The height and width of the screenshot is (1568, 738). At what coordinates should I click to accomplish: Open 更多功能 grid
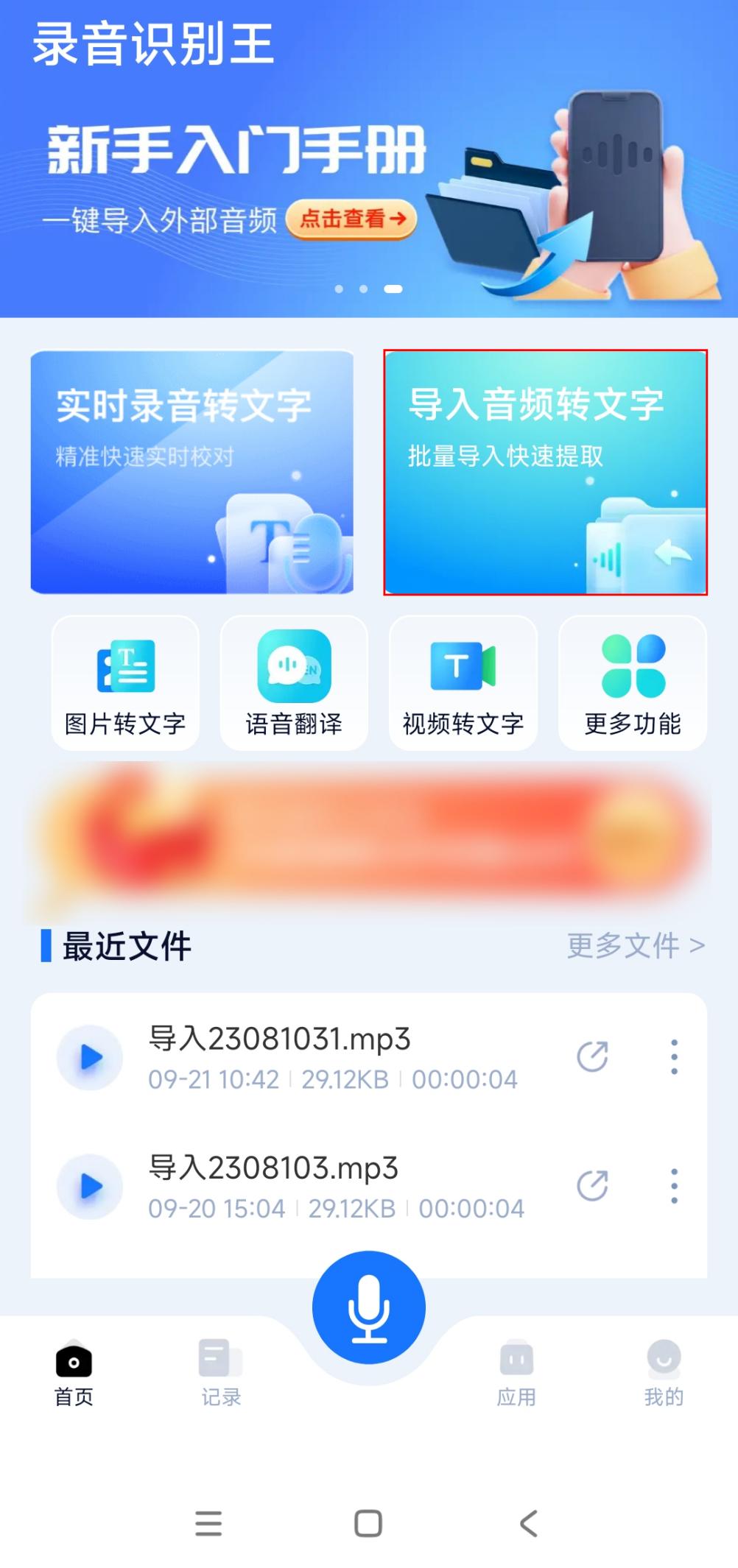click(x=633, y=683)
